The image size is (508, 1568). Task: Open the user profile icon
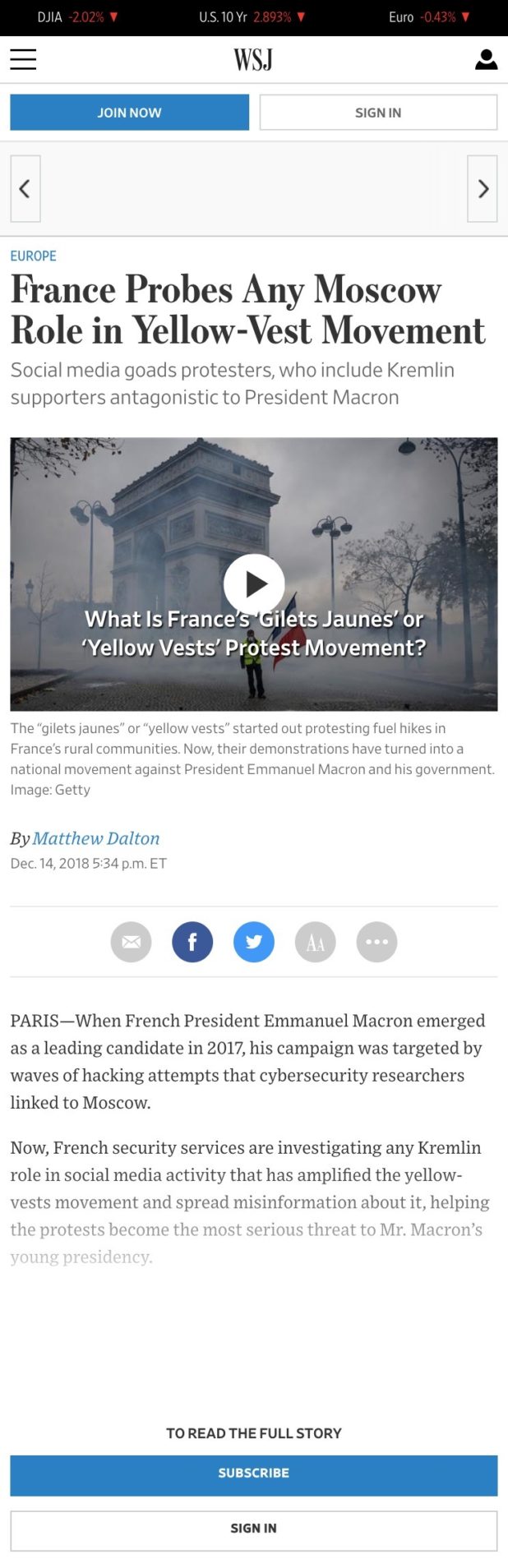pyautogui.click(x=486, y=59)
